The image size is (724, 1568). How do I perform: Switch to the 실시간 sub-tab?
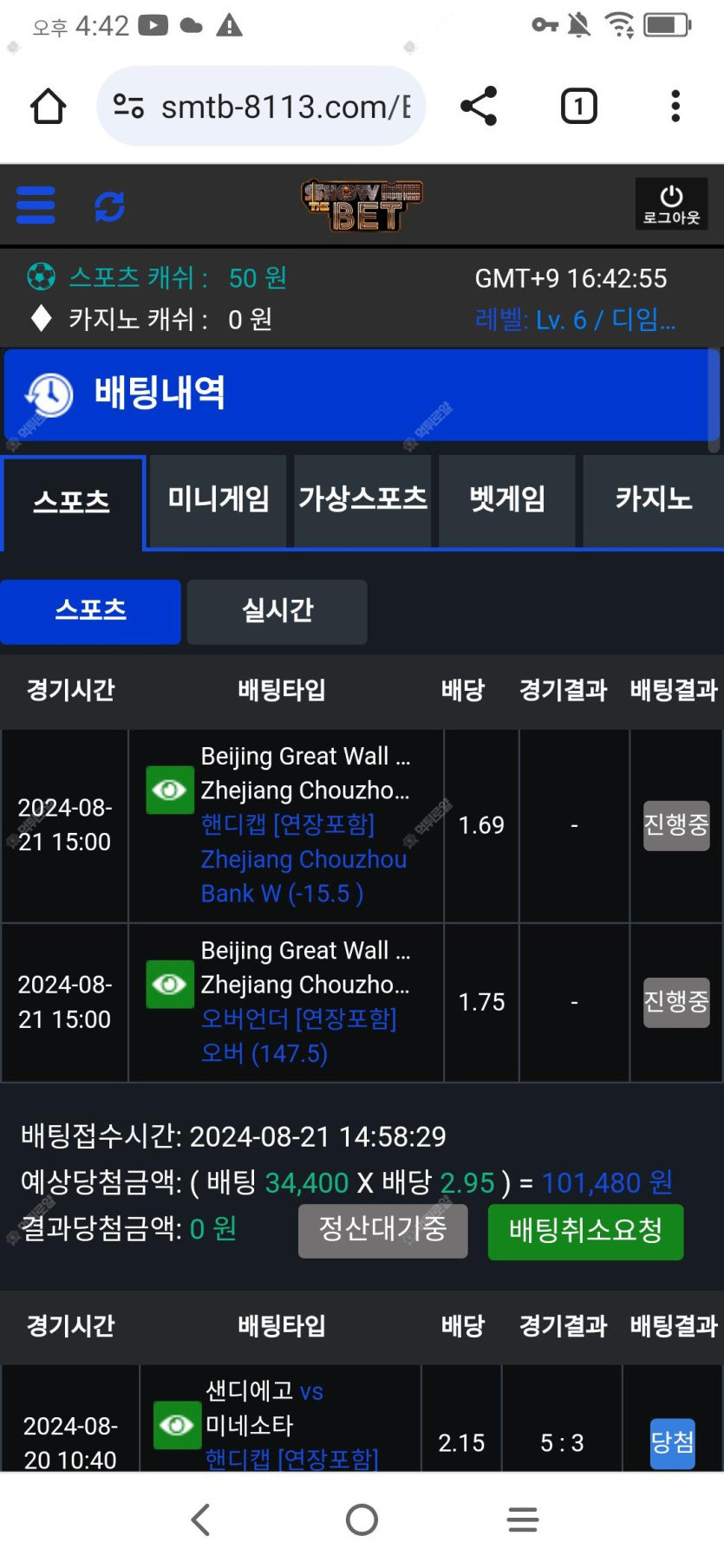pyautogui.click(x=277, y=611)
